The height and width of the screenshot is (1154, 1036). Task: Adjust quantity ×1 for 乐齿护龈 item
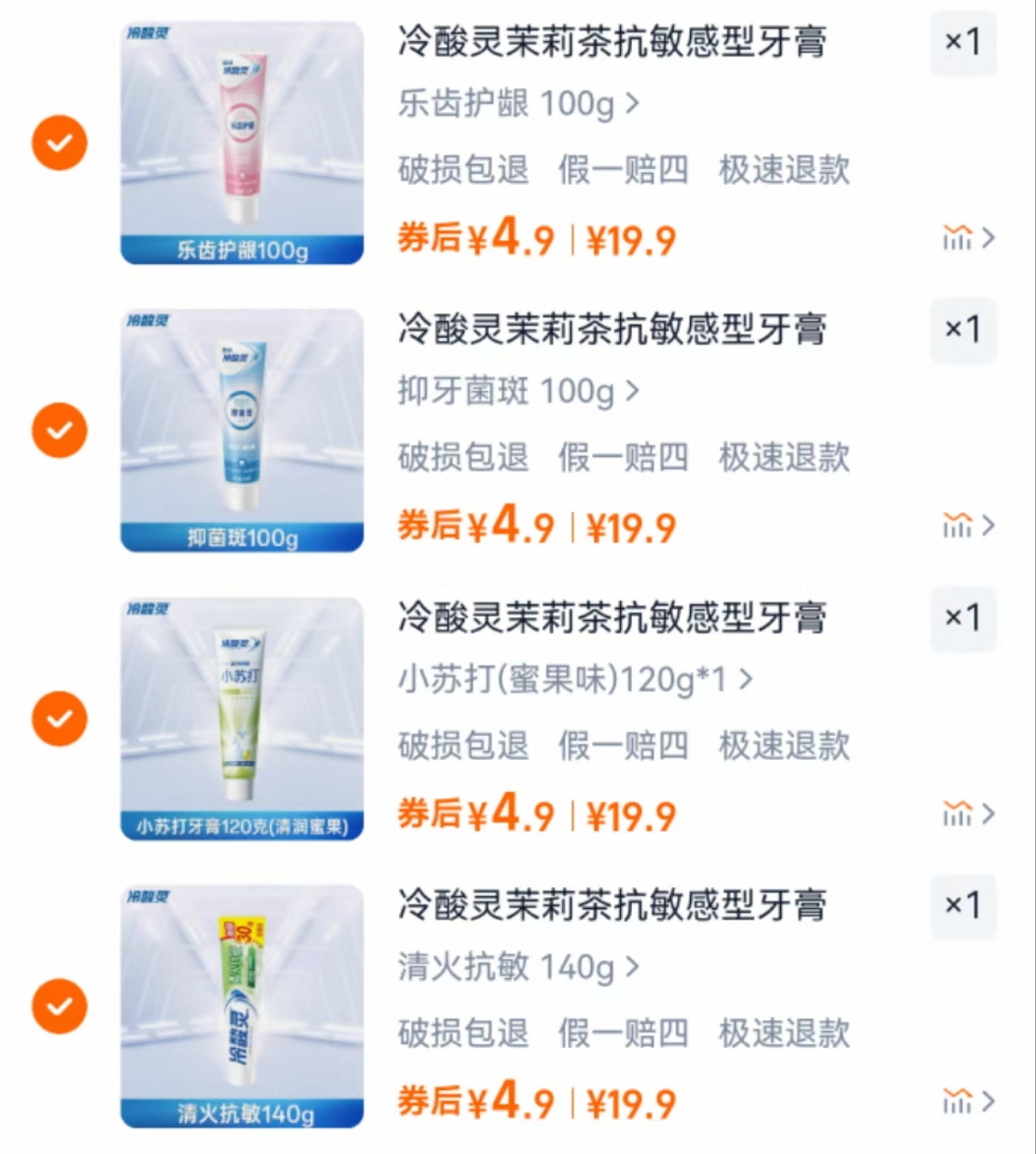[x=963, y=42]
